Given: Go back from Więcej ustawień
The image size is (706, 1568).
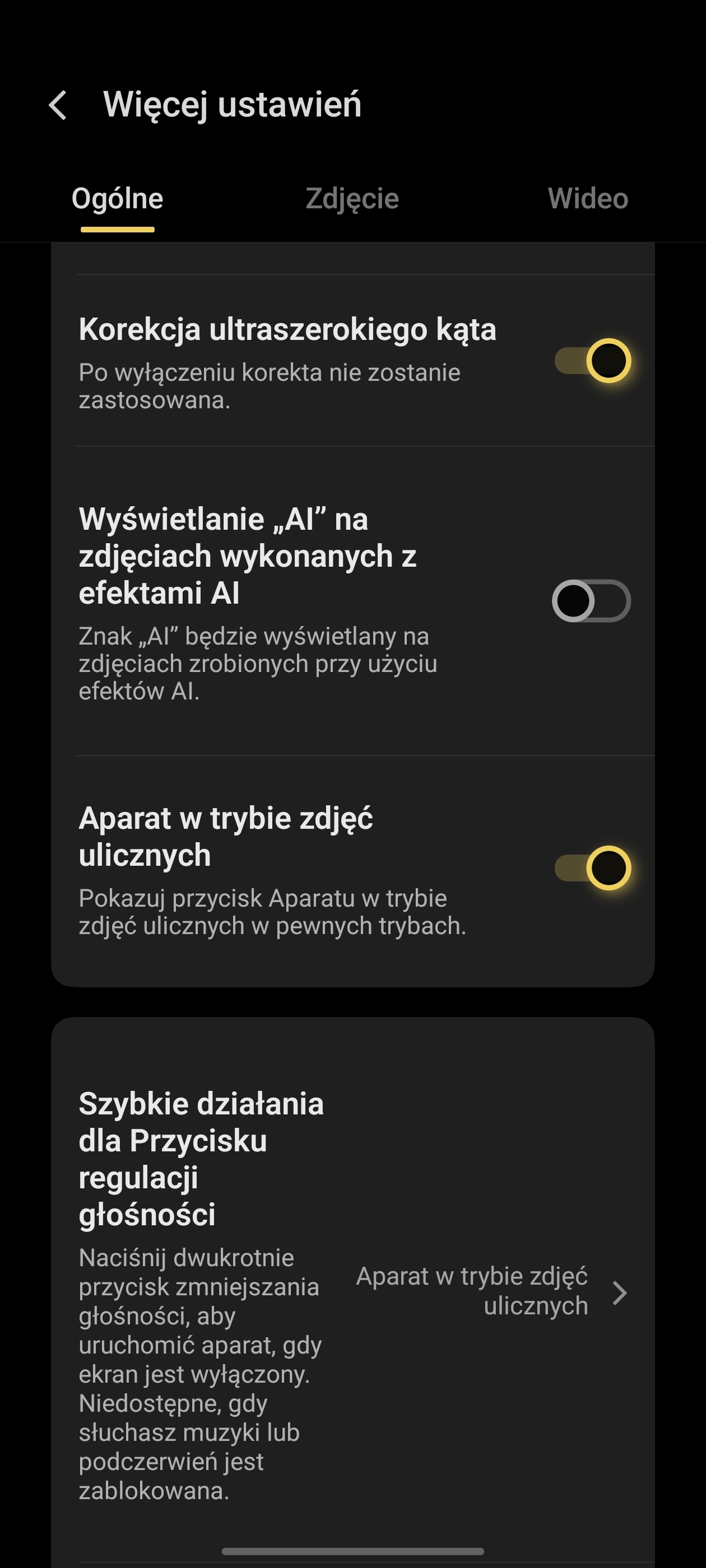Looking at the screenshot, I should pos(58,105).
